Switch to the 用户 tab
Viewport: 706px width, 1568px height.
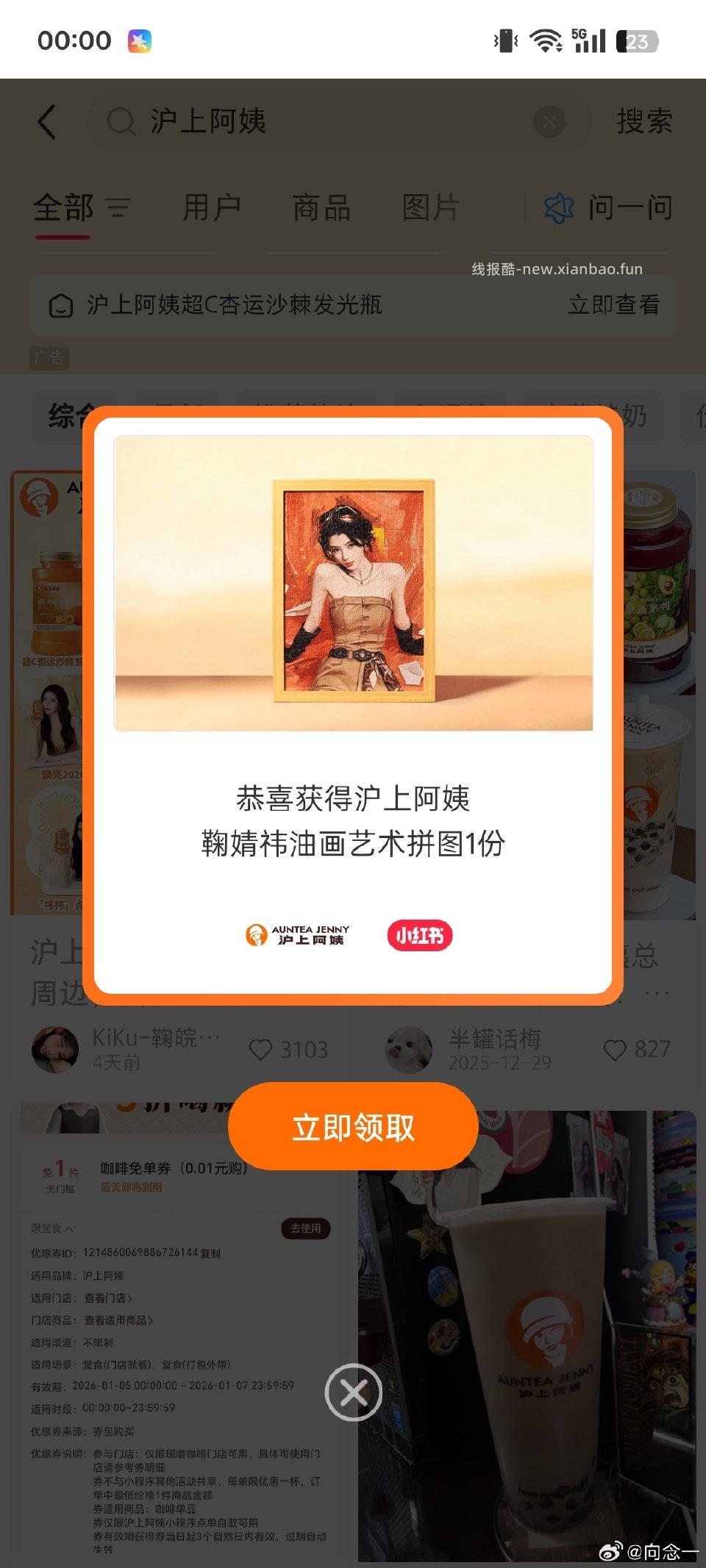[x=212, y=207]
